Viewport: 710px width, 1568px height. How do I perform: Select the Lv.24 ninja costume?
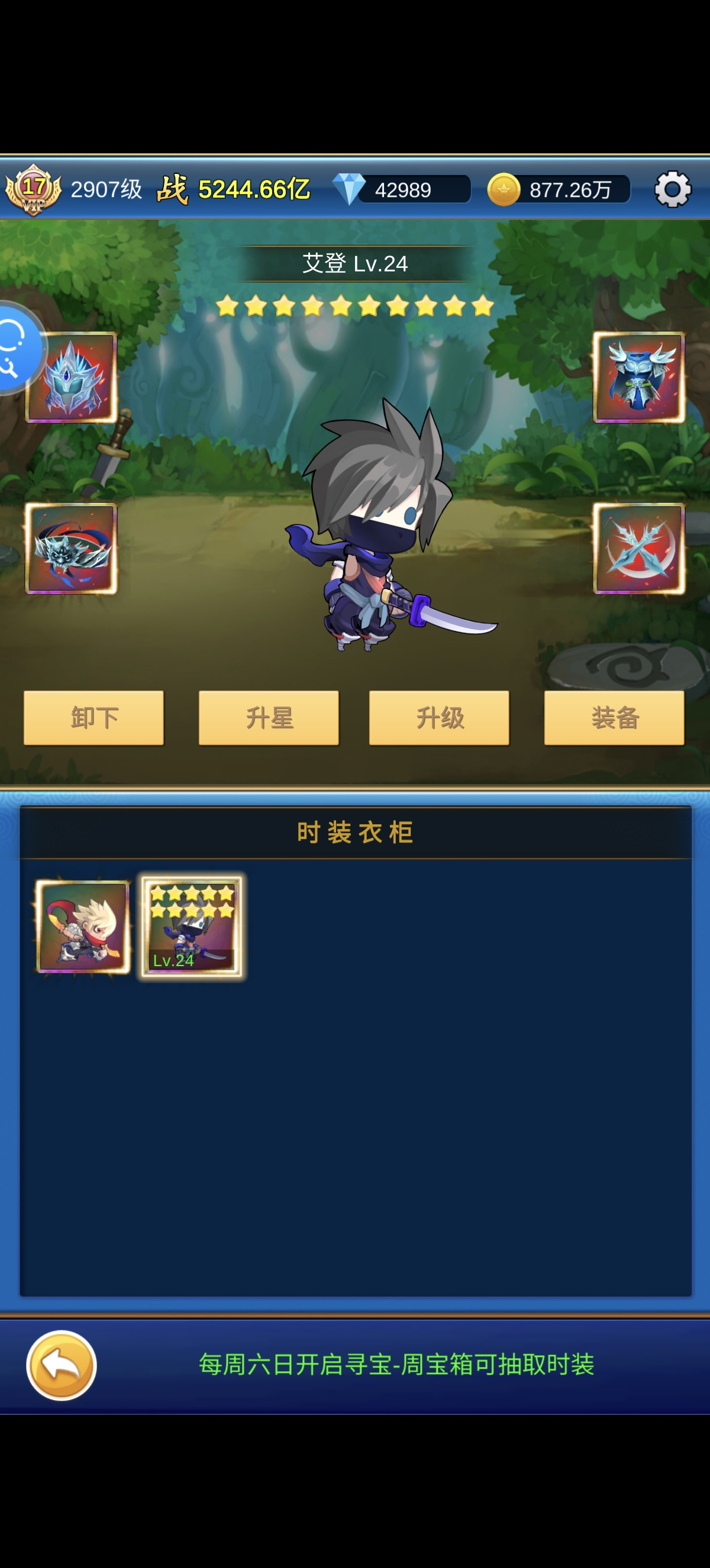pyautogui.click(x=192, y=926)
